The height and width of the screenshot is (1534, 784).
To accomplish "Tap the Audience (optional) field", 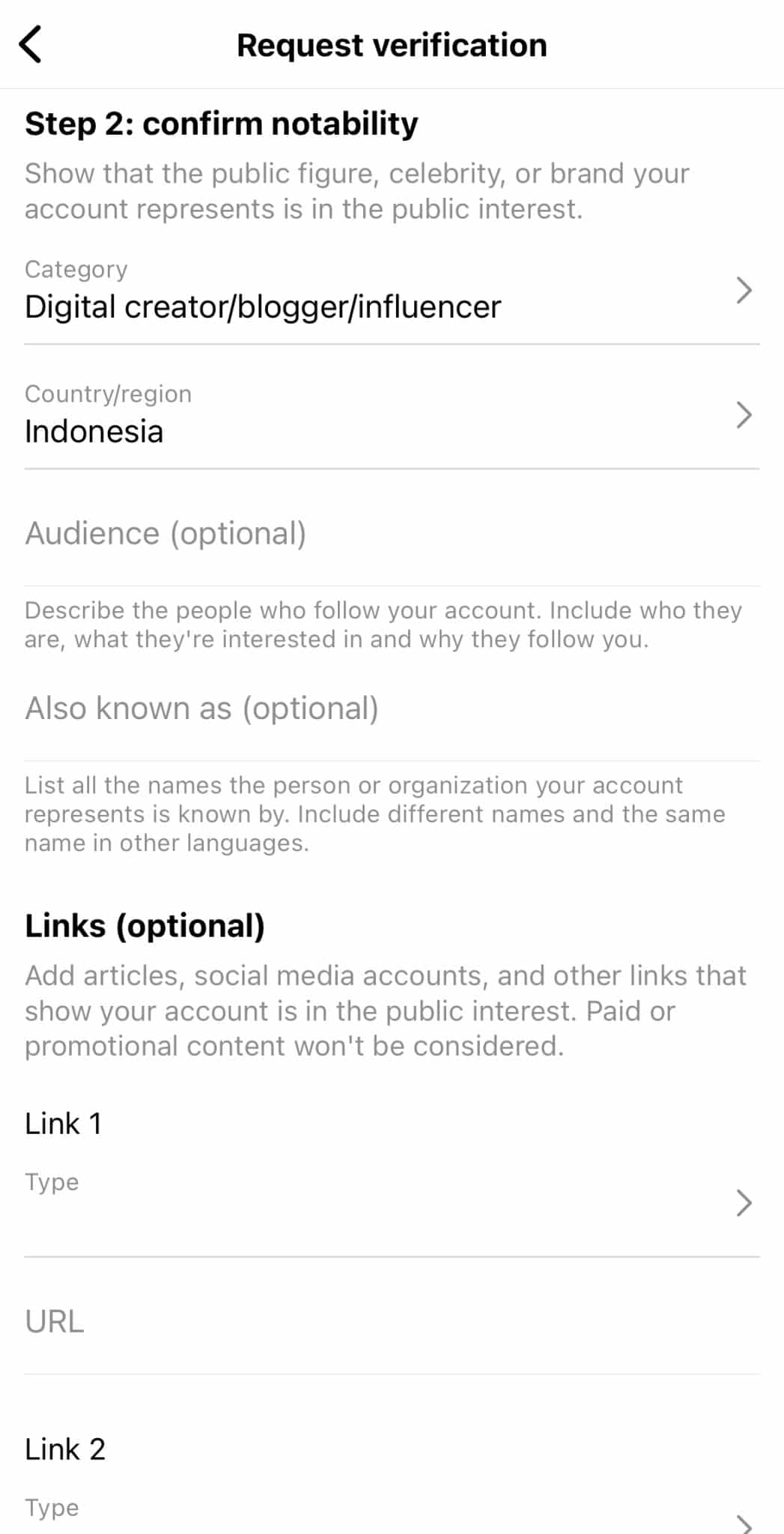I will (x=392, y=533).
